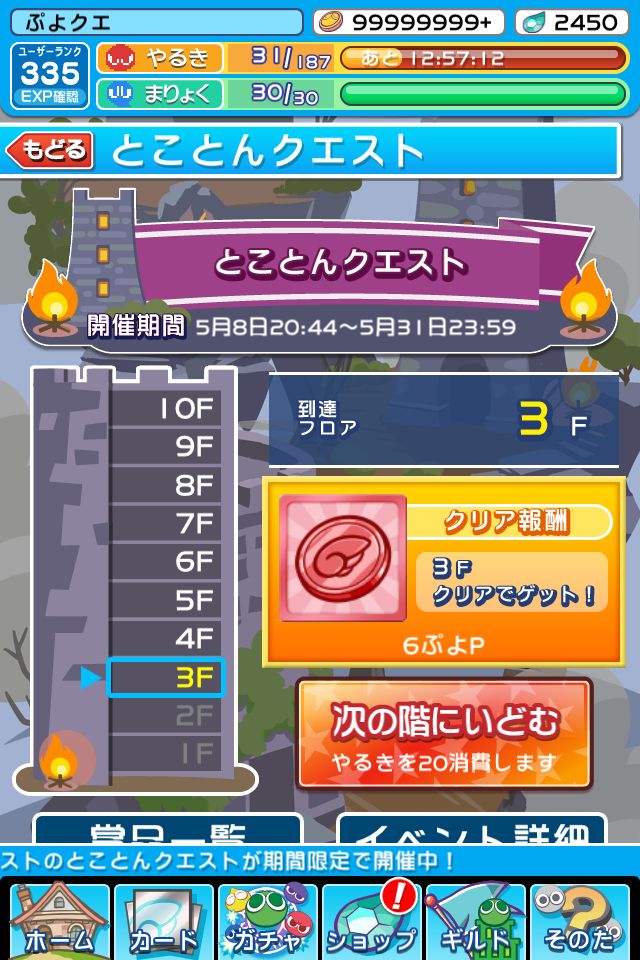
Task: Open the 賞品一覧 prize list
Action: [167, 830]
